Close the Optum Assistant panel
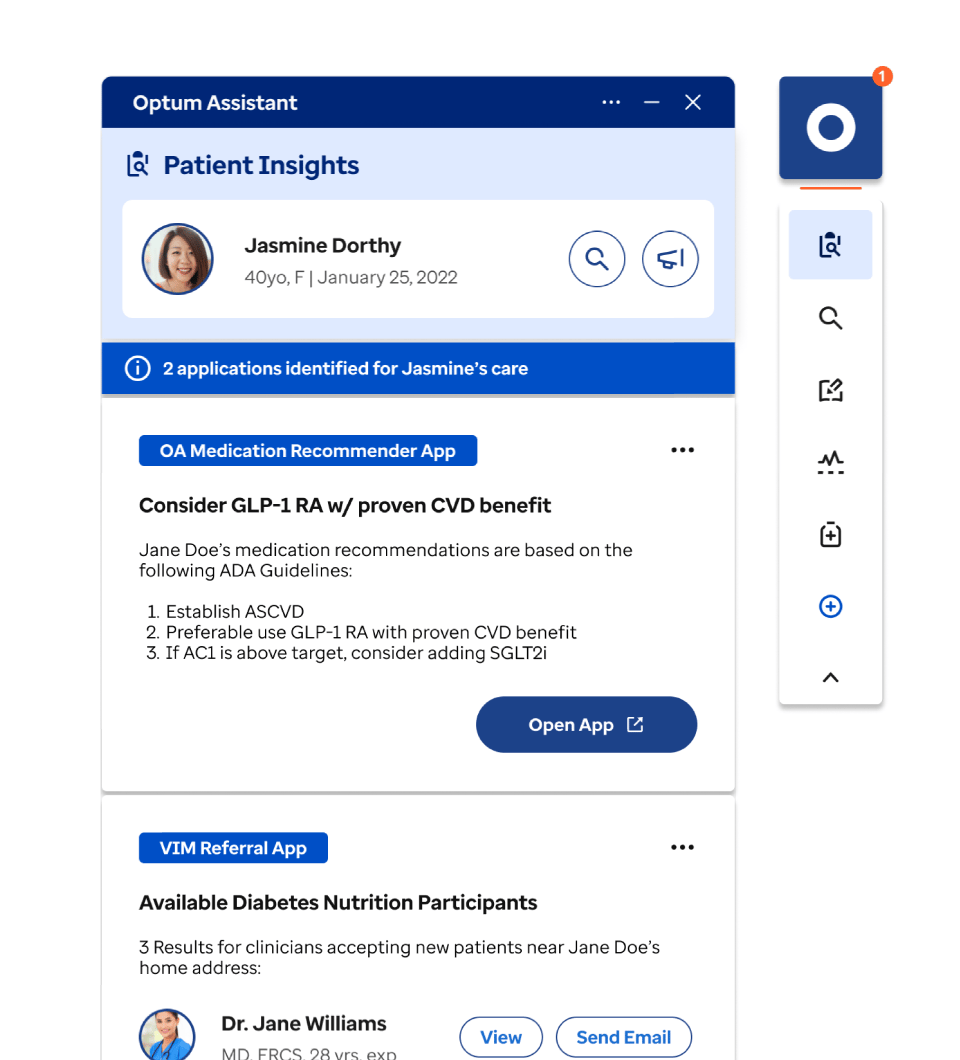 (693, 103)
